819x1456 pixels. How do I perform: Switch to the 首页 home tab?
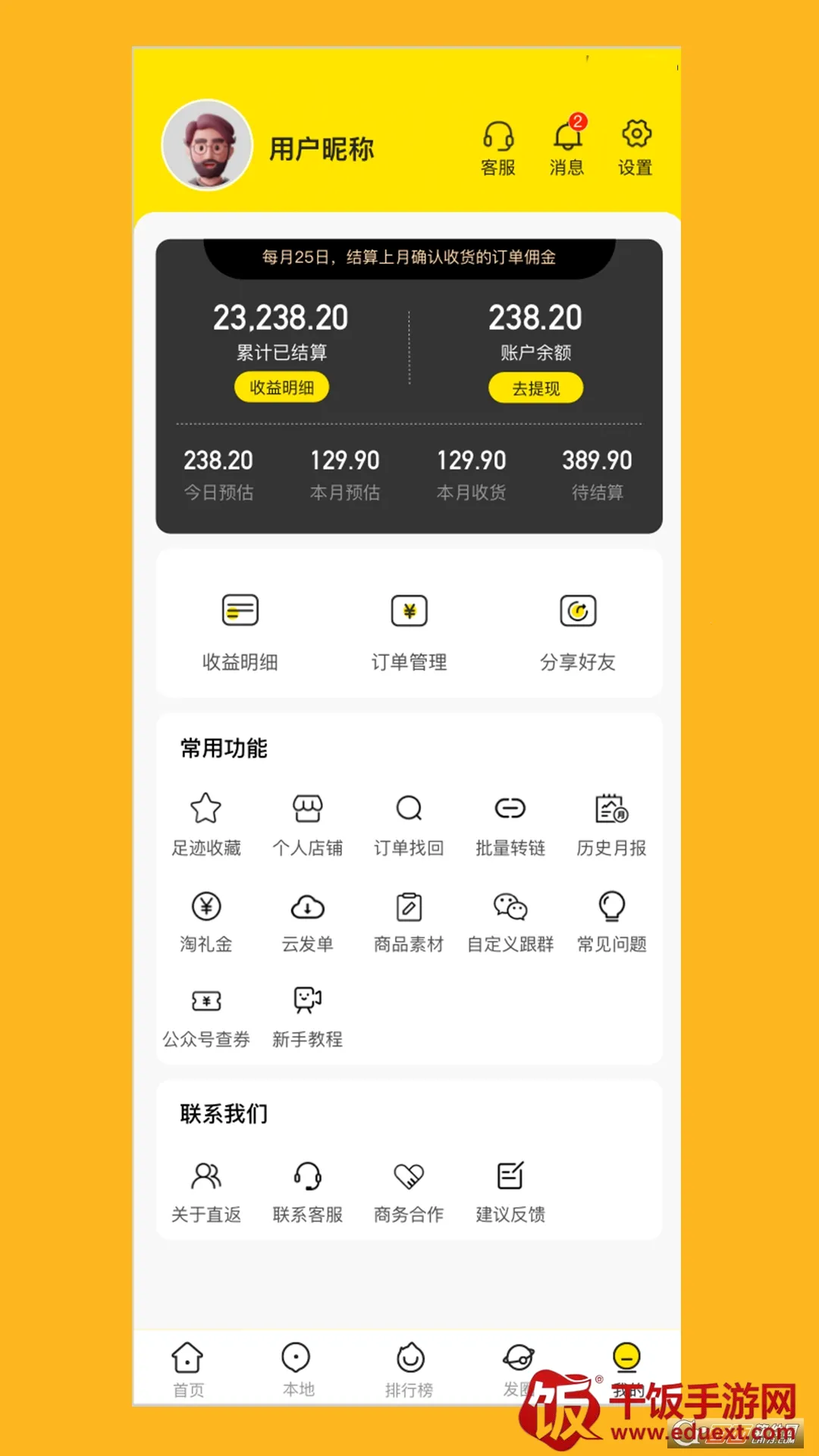188,1370
